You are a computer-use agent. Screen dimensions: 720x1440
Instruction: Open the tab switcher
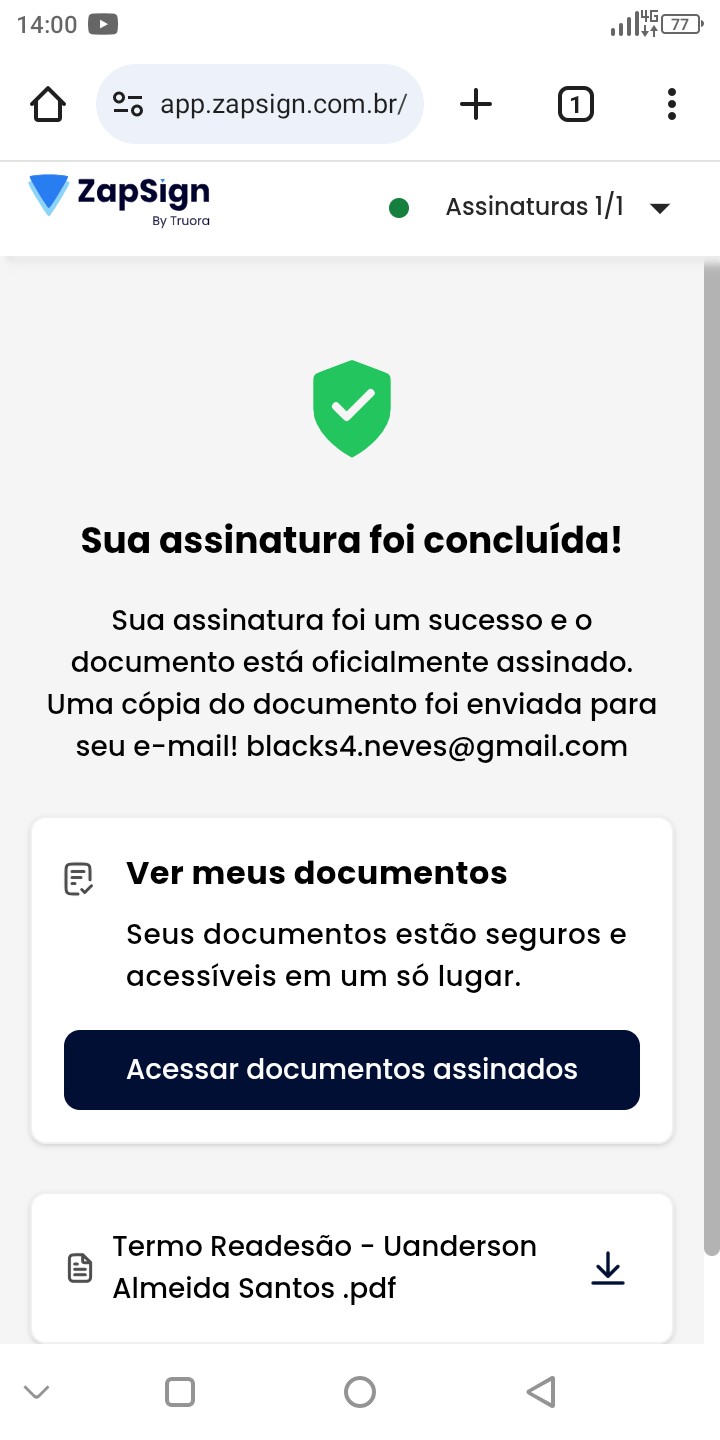click(x=575, y=104)
